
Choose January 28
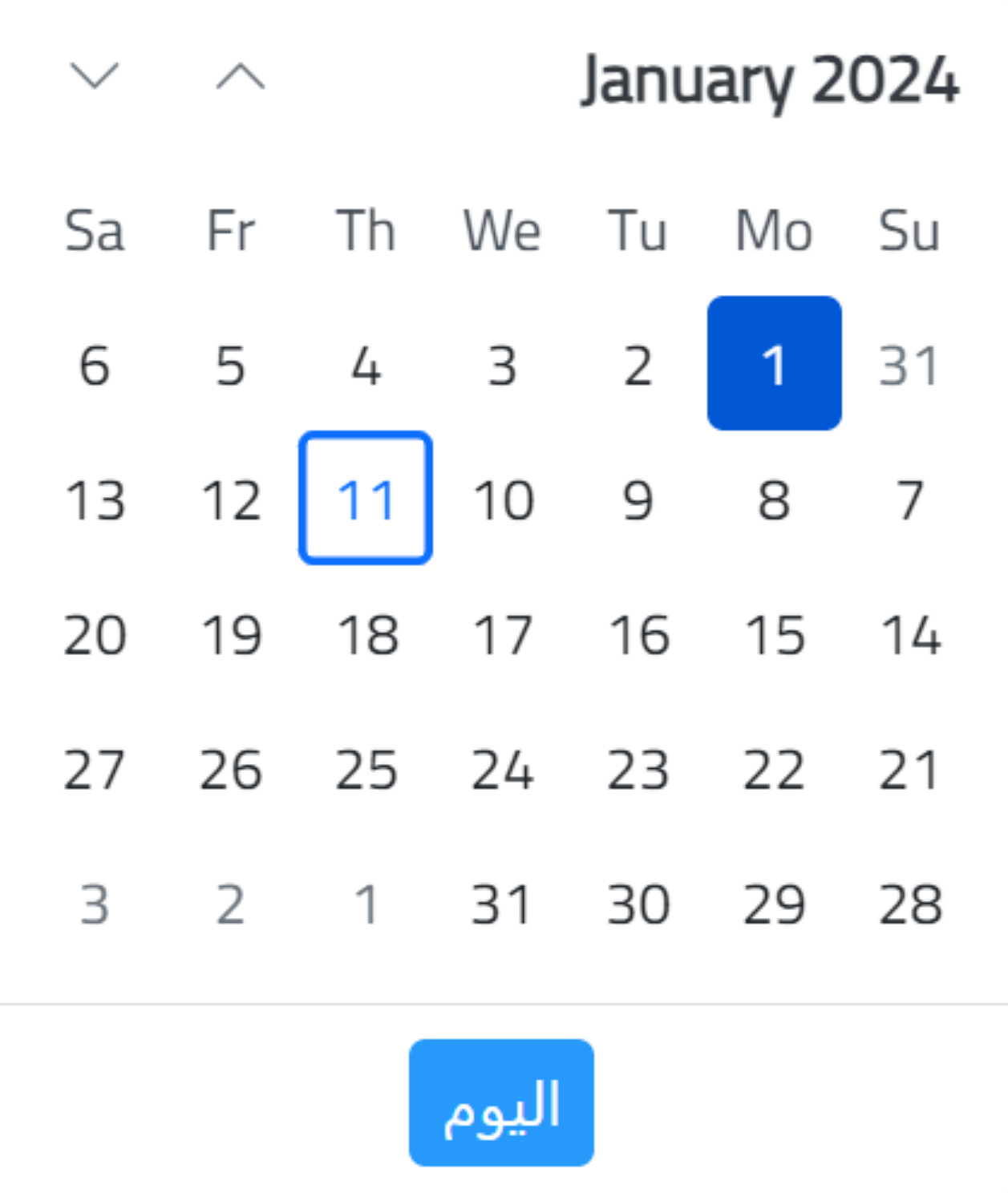pos(909,904)
